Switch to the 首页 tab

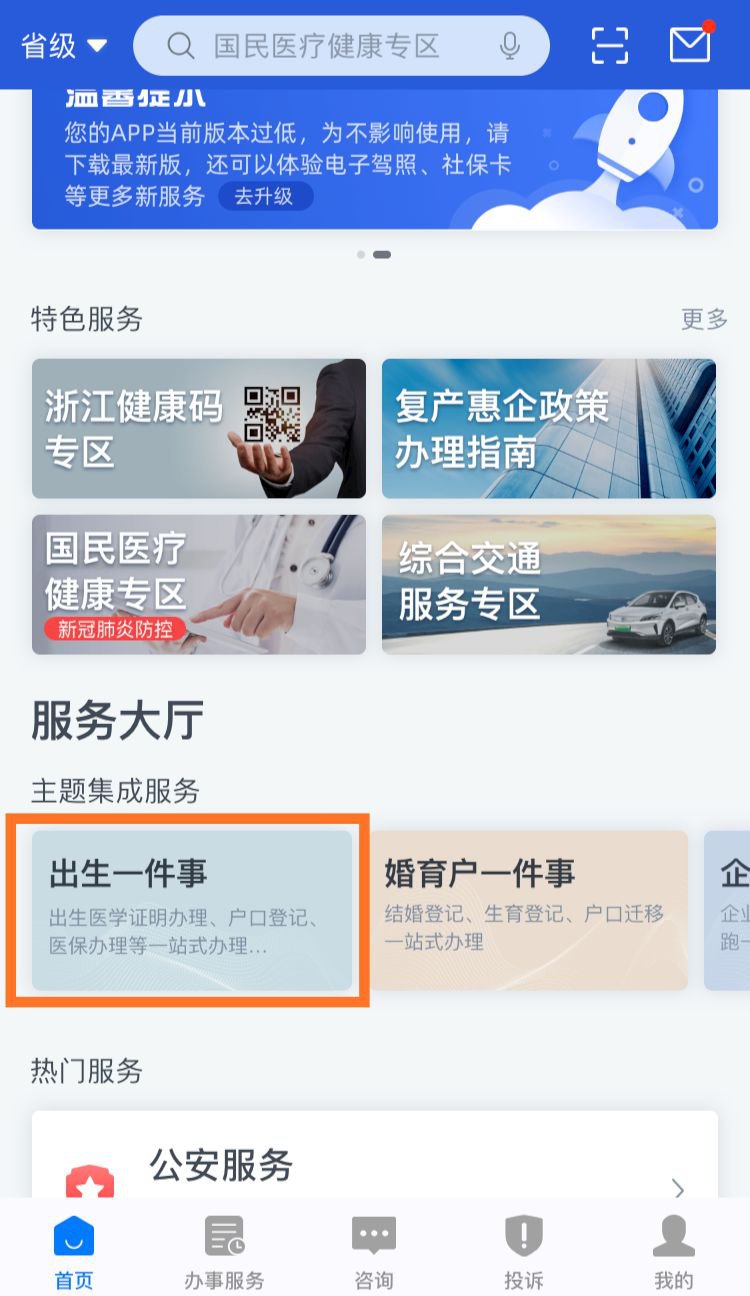(x=74, y=1252)
